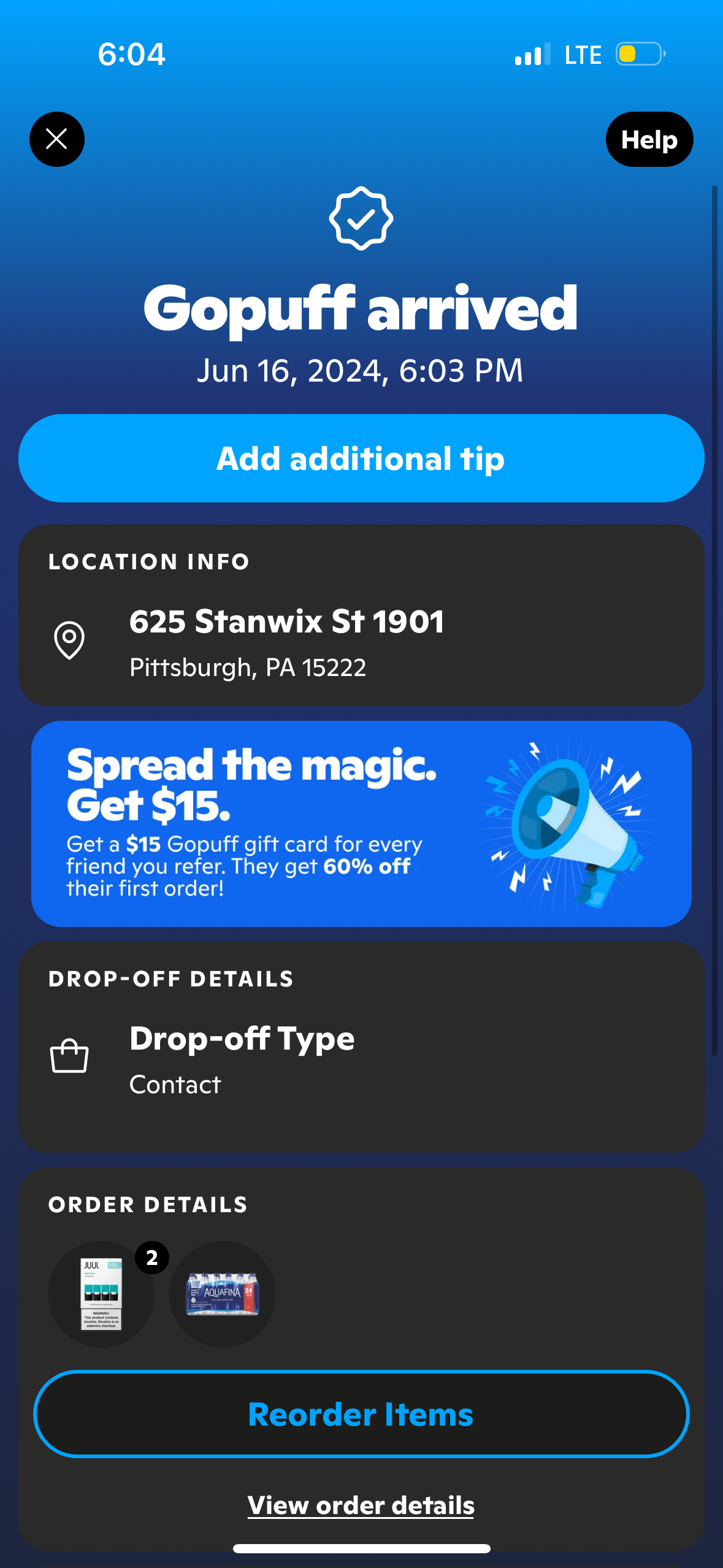Tap the time display in status bar

coord(131,54)
